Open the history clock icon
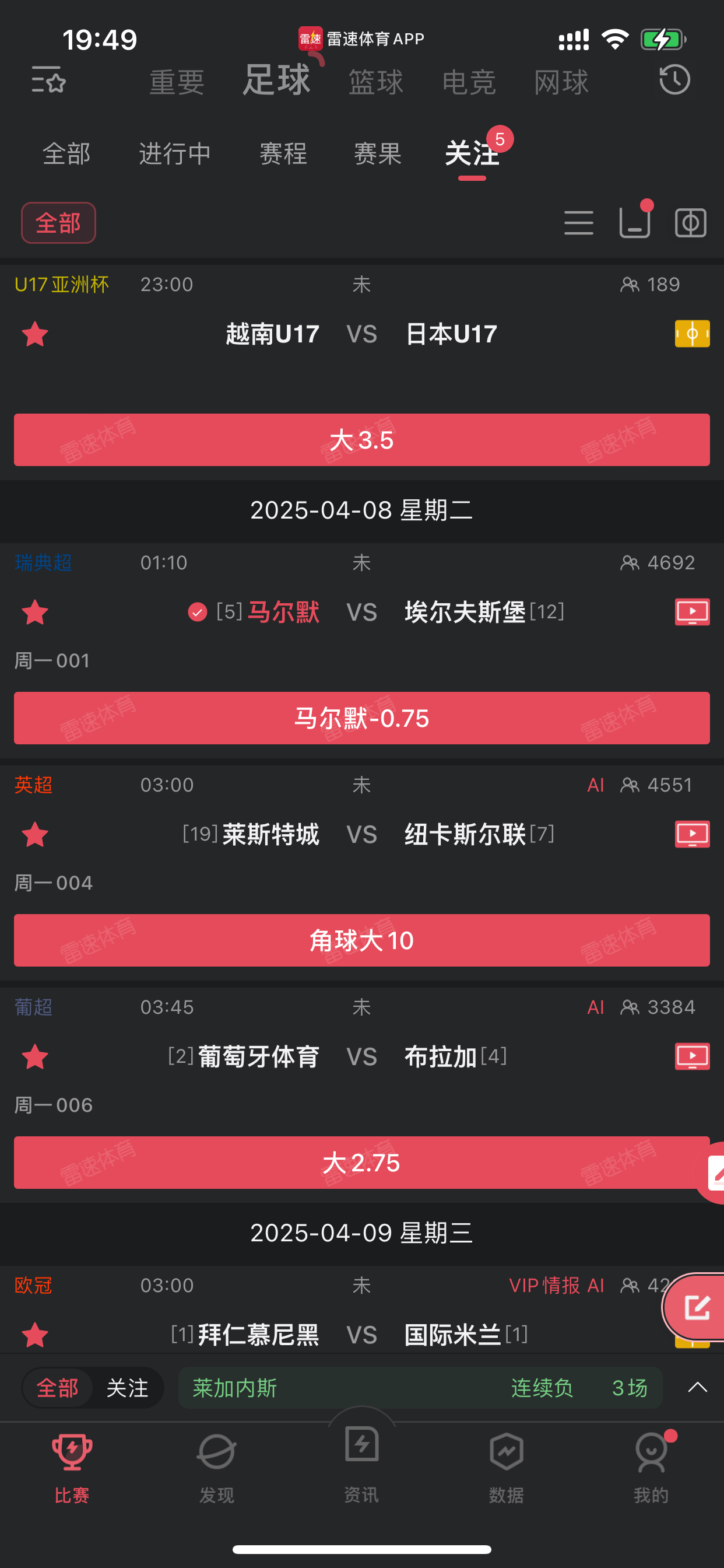Viewport: 724px width, 1568px height. tap(674, 80)
